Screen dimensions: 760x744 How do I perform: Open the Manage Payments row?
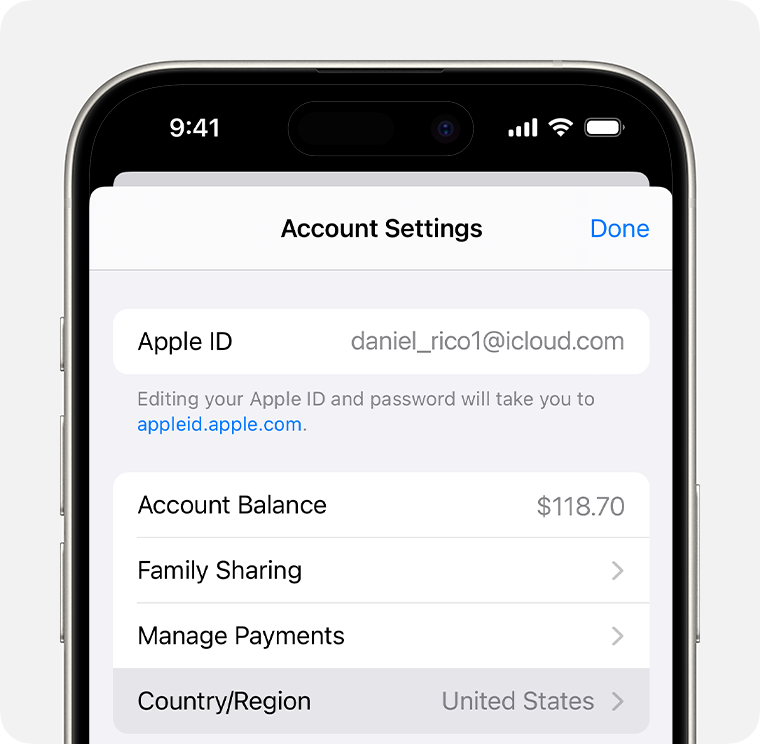tap(380, 636)
